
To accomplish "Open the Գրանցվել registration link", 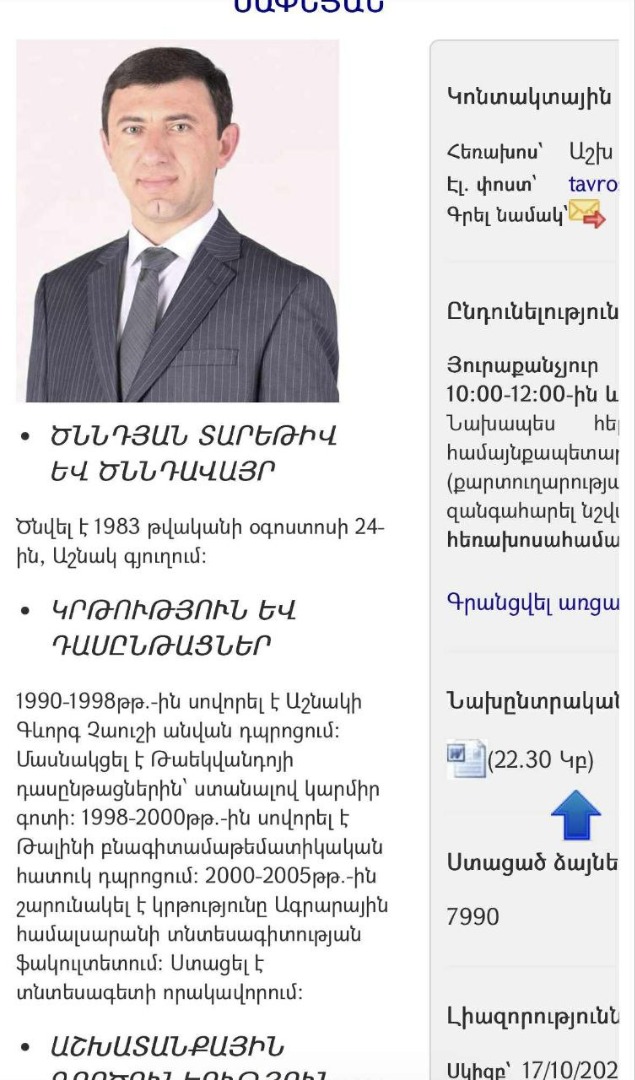I will pos(532,602).
